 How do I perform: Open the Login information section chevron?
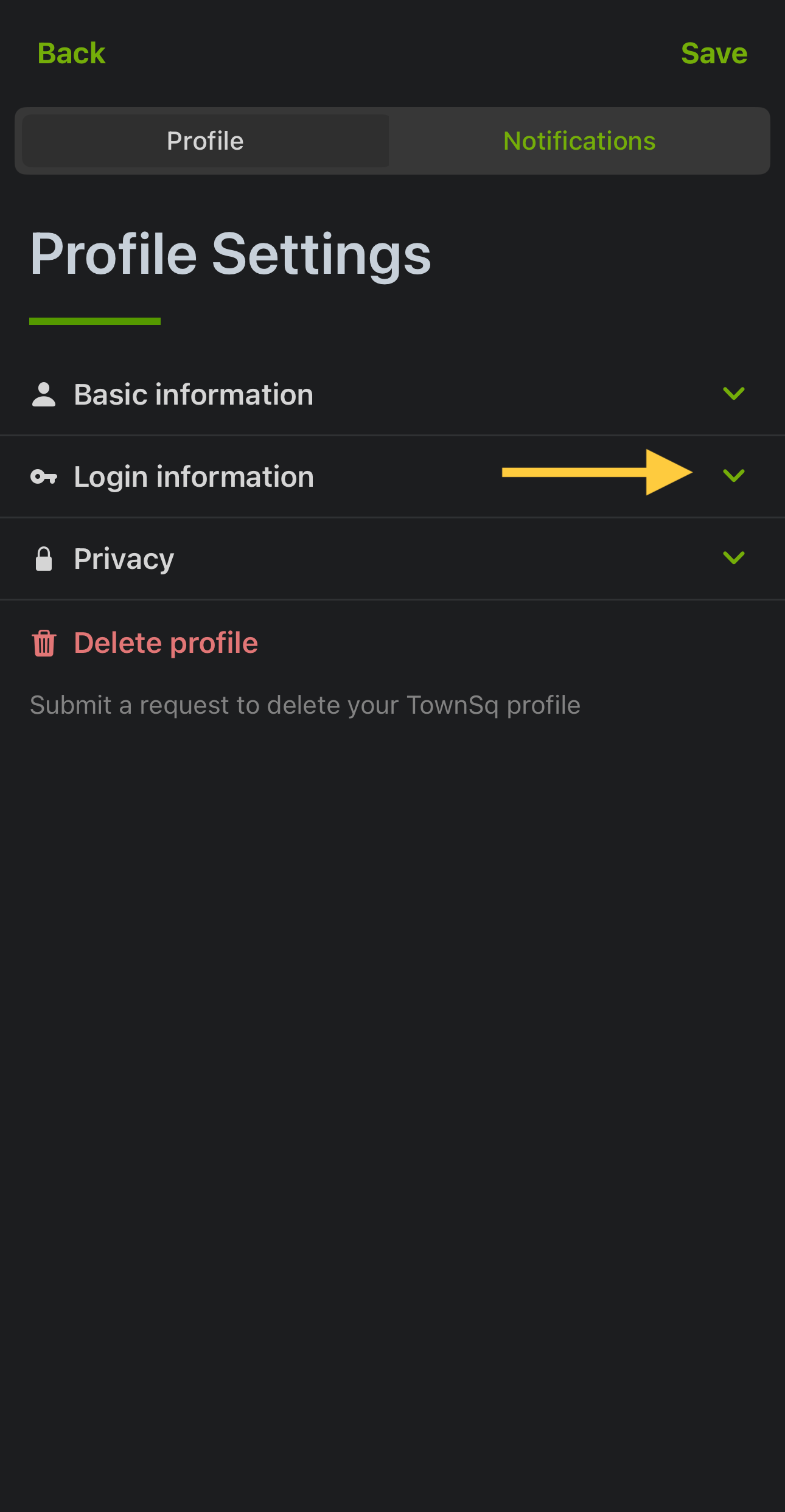pyautogui.click(x=734, y=476)
